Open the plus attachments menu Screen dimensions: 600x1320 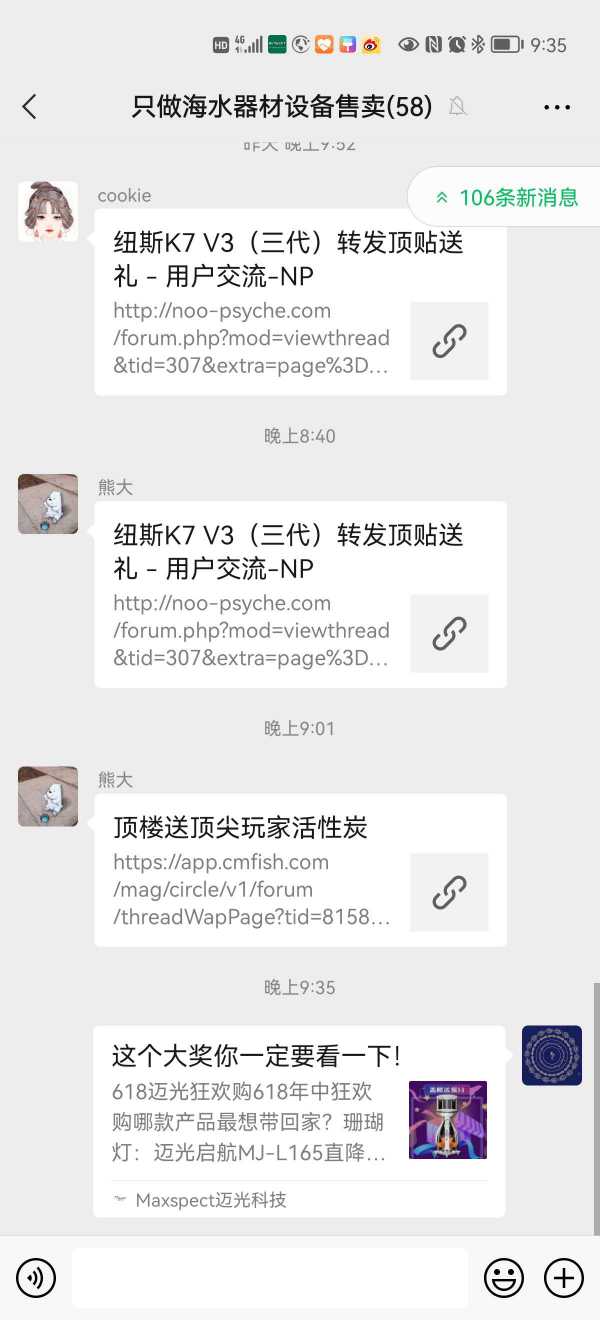tap(563, 1277)
